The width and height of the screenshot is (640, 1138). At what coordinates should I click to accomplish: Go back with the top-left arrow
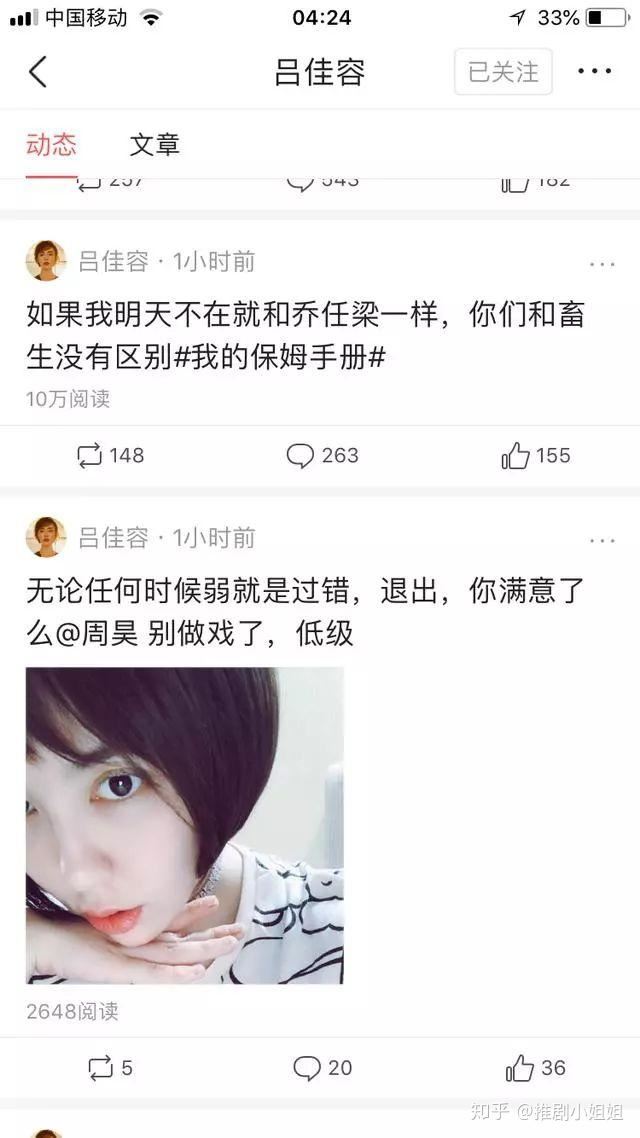coord(38,72)
